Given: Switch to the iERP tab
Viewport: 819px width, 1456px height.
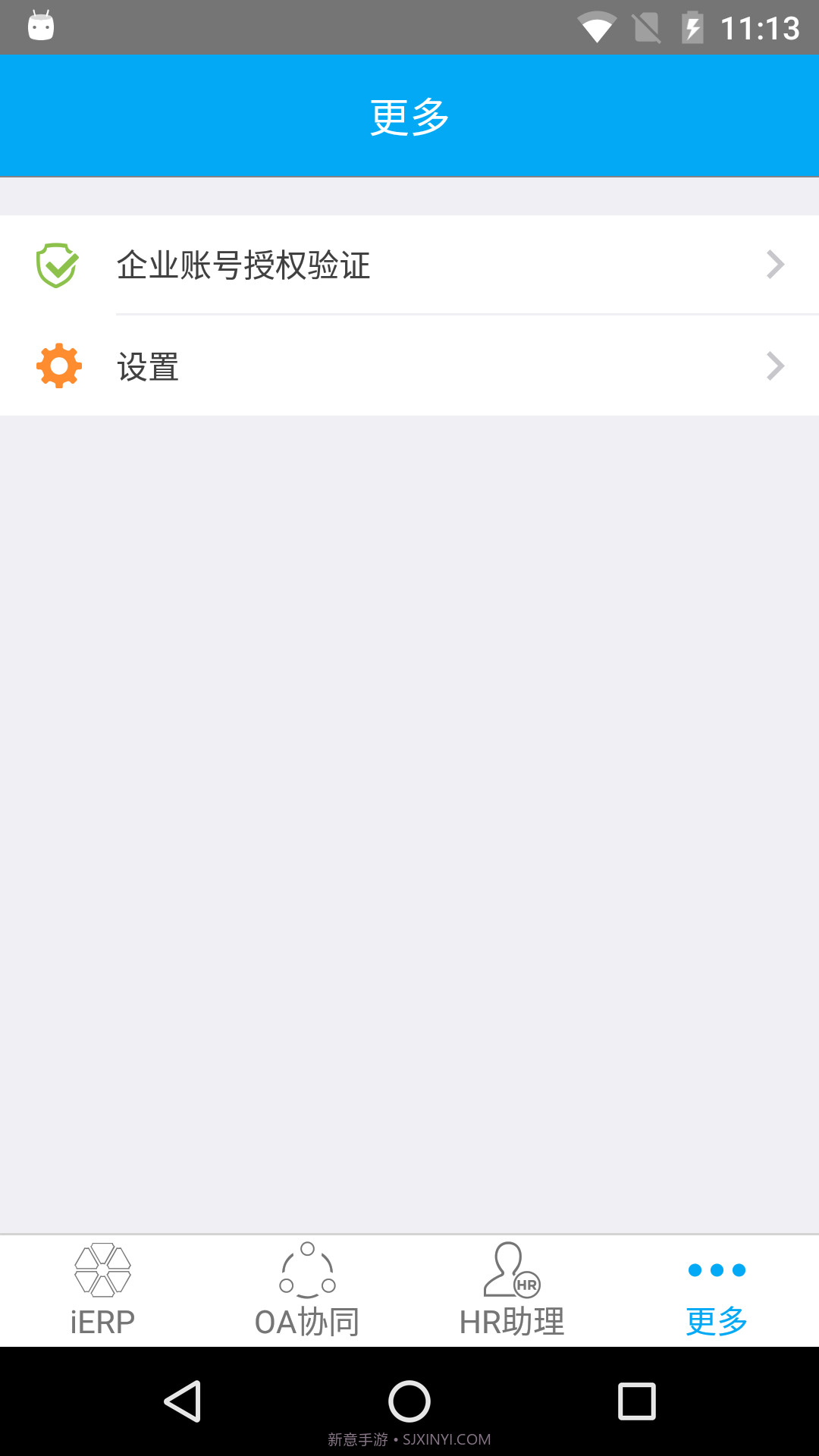Looking at the screenshot, I should tap(102, 1291).
